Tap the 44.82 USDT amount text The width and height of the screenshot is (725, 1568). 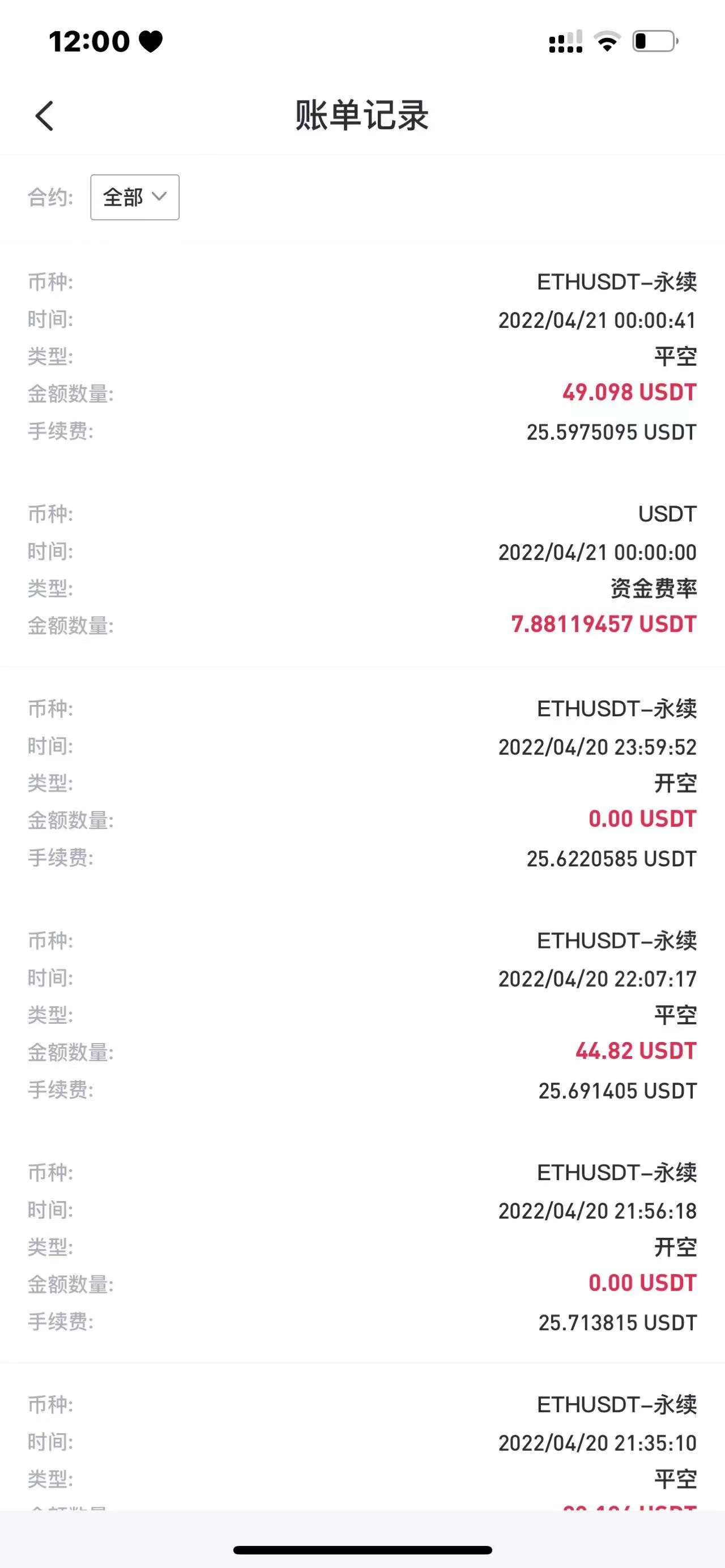637,1051
